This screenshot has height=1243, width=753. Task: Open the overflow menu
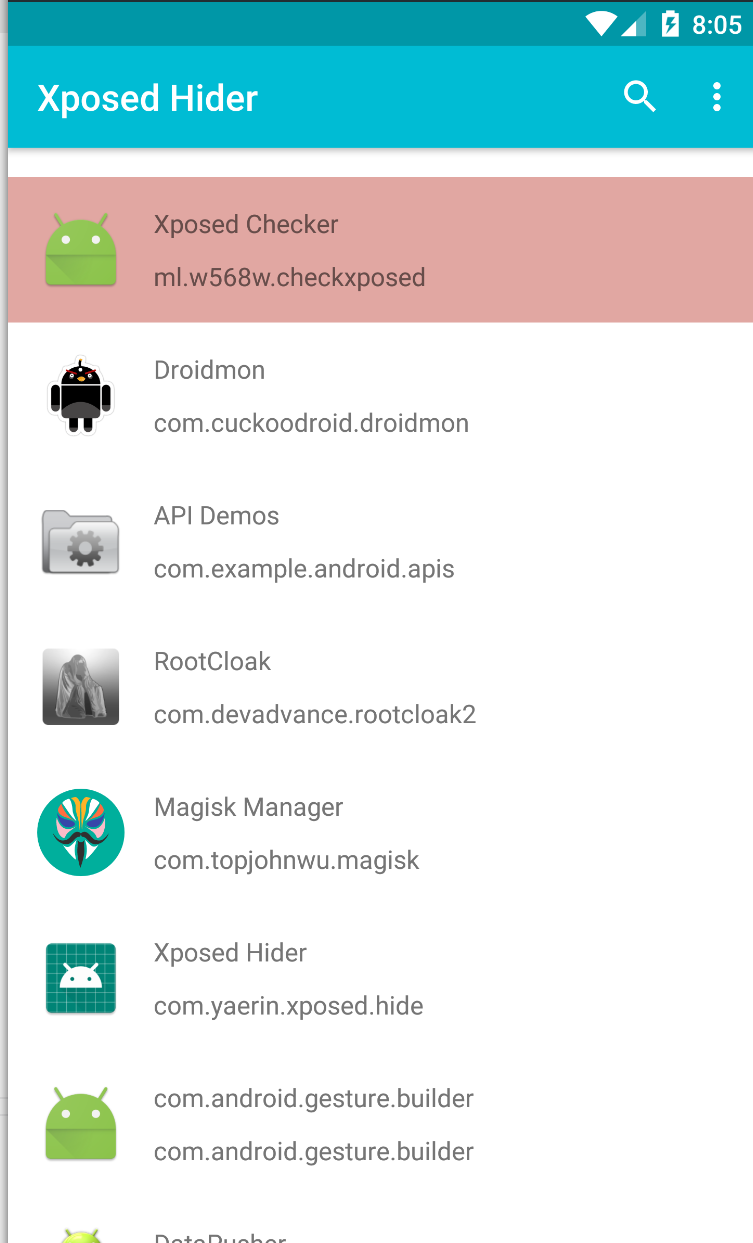(716, 97)
